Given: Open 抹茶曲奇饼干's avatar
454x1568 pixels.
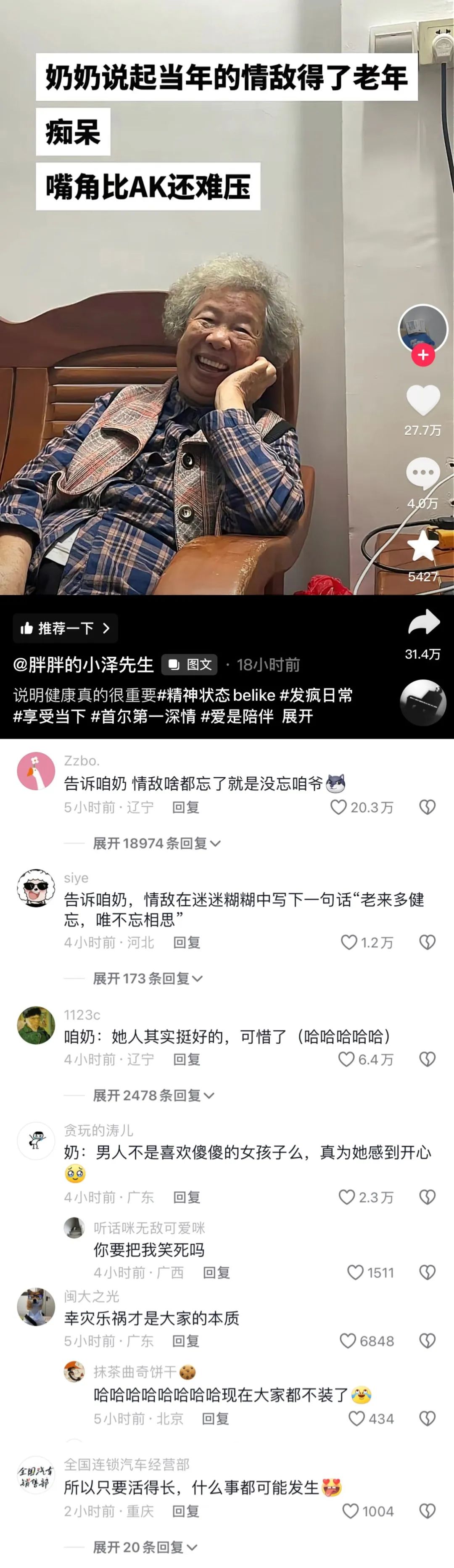Looking at the screenshot, I should pos(74,1371).
